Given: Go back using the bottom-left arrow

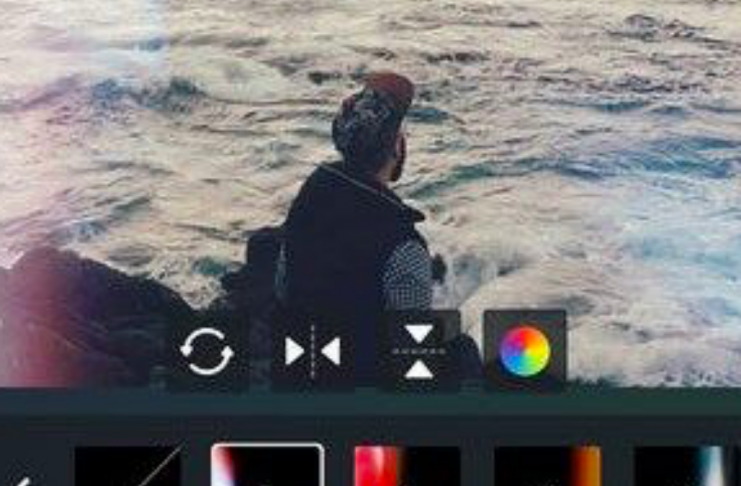Looking at the screenshot, I should pos(22,478).
